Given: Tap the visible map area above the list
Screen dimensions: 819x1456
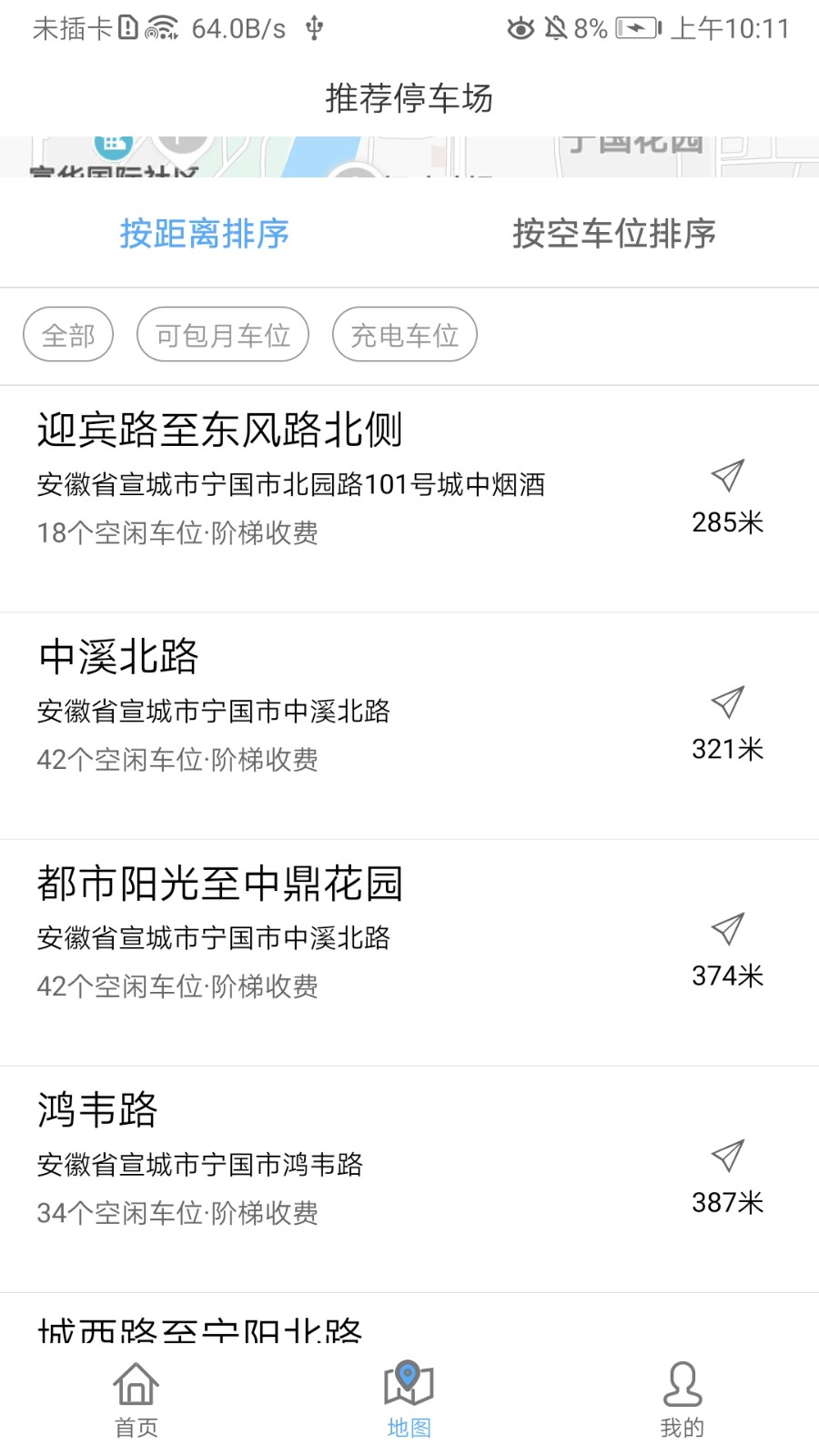Looking at the screenshot, I should pos(409,155).
